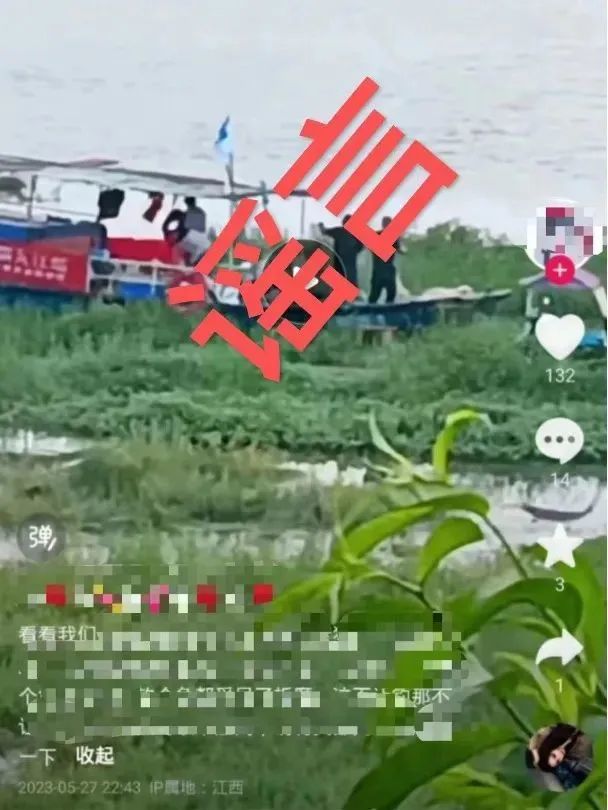Viewport: 608px width, 810px height.
Task: Collapse the caption with 收起
Action: pos(95,756)
